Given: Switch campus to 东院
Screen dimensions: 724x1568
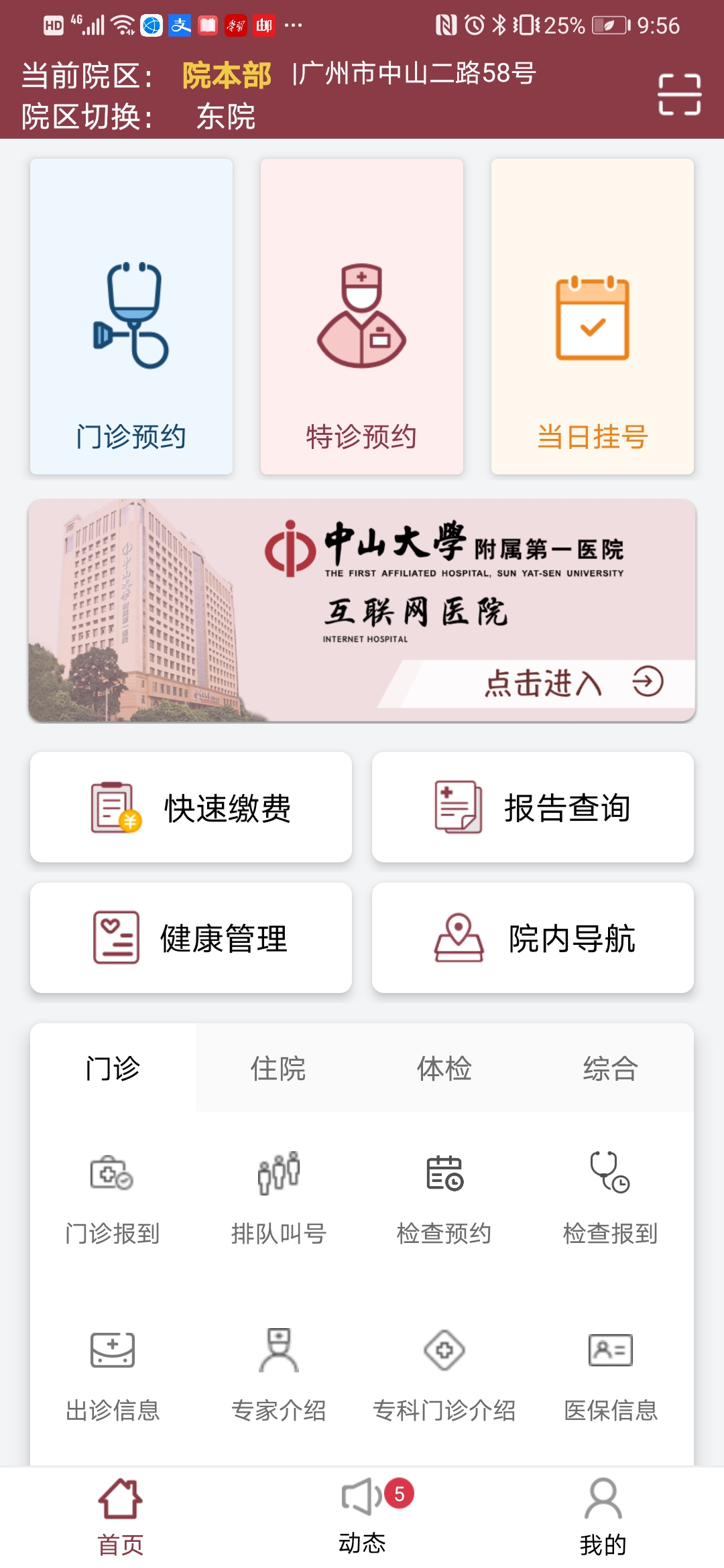Looking at the screenshot, I should [x=225, y=117].
